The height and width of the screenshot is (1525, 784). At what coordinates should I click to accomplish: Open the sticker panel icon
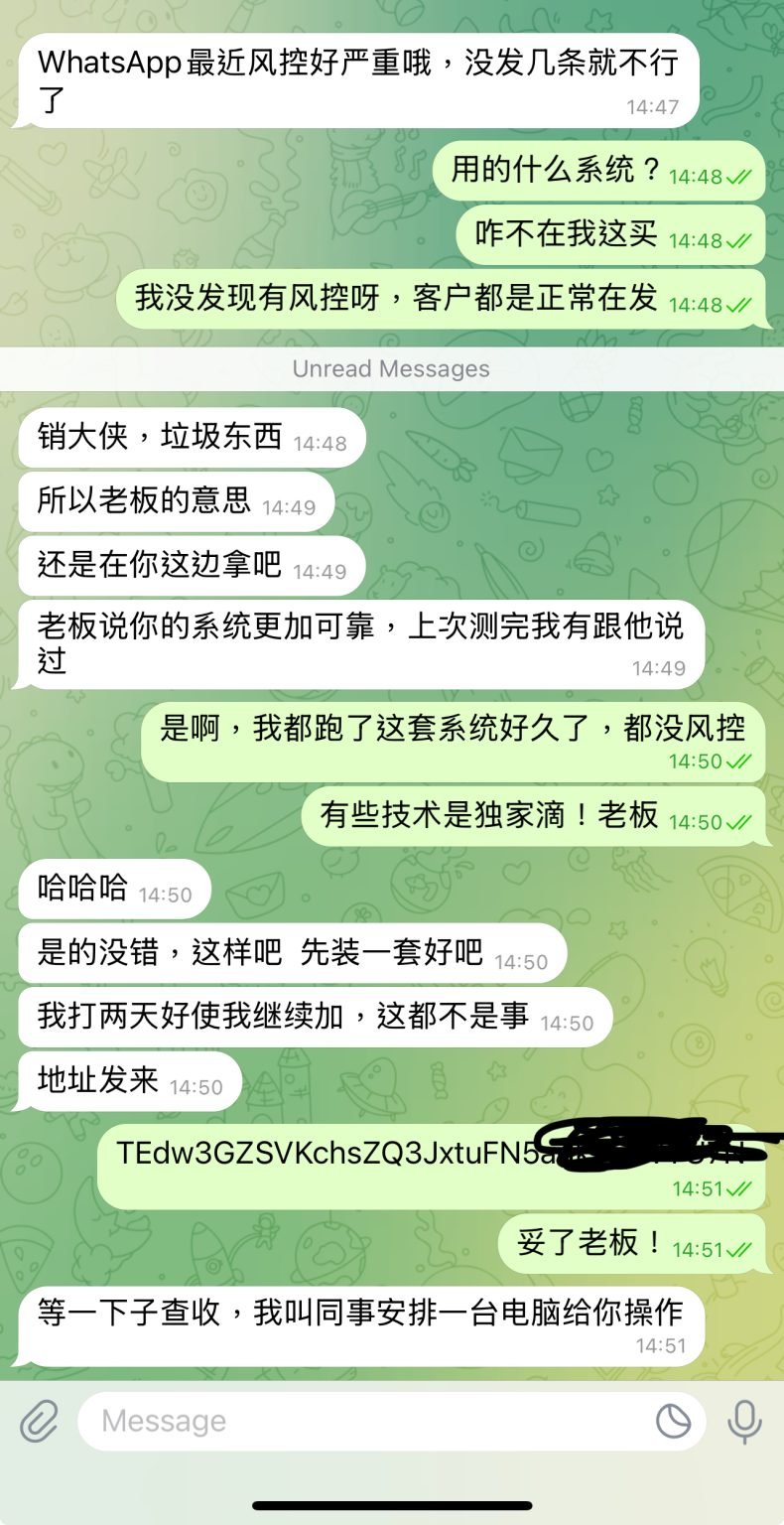click(674, 1422)
